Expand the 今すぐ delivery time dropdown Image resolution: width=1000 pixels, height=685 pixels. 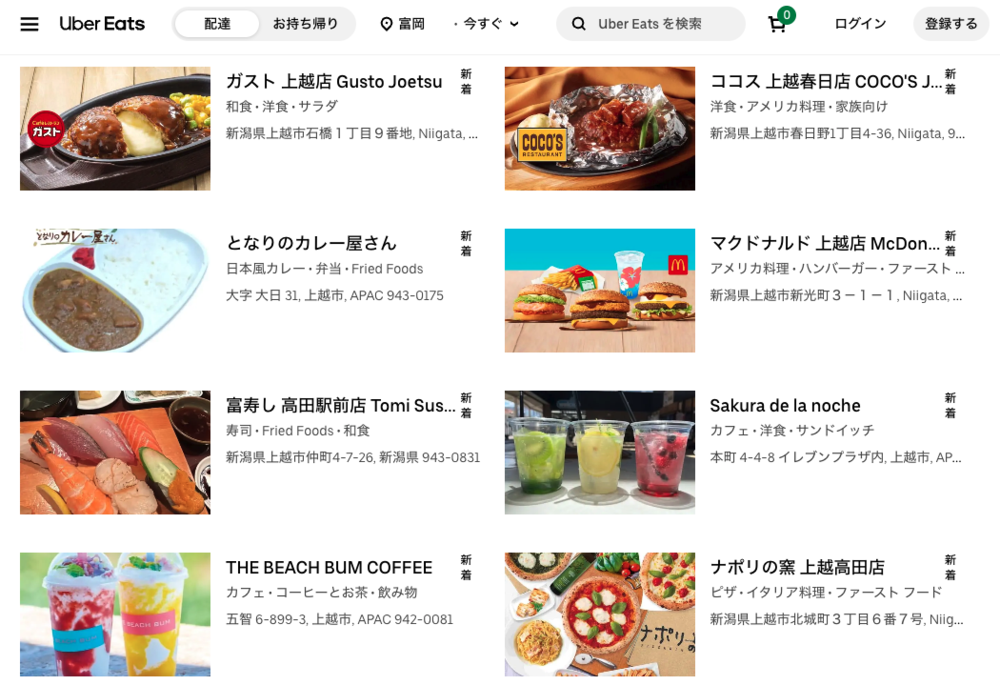[x=488, y=24]
